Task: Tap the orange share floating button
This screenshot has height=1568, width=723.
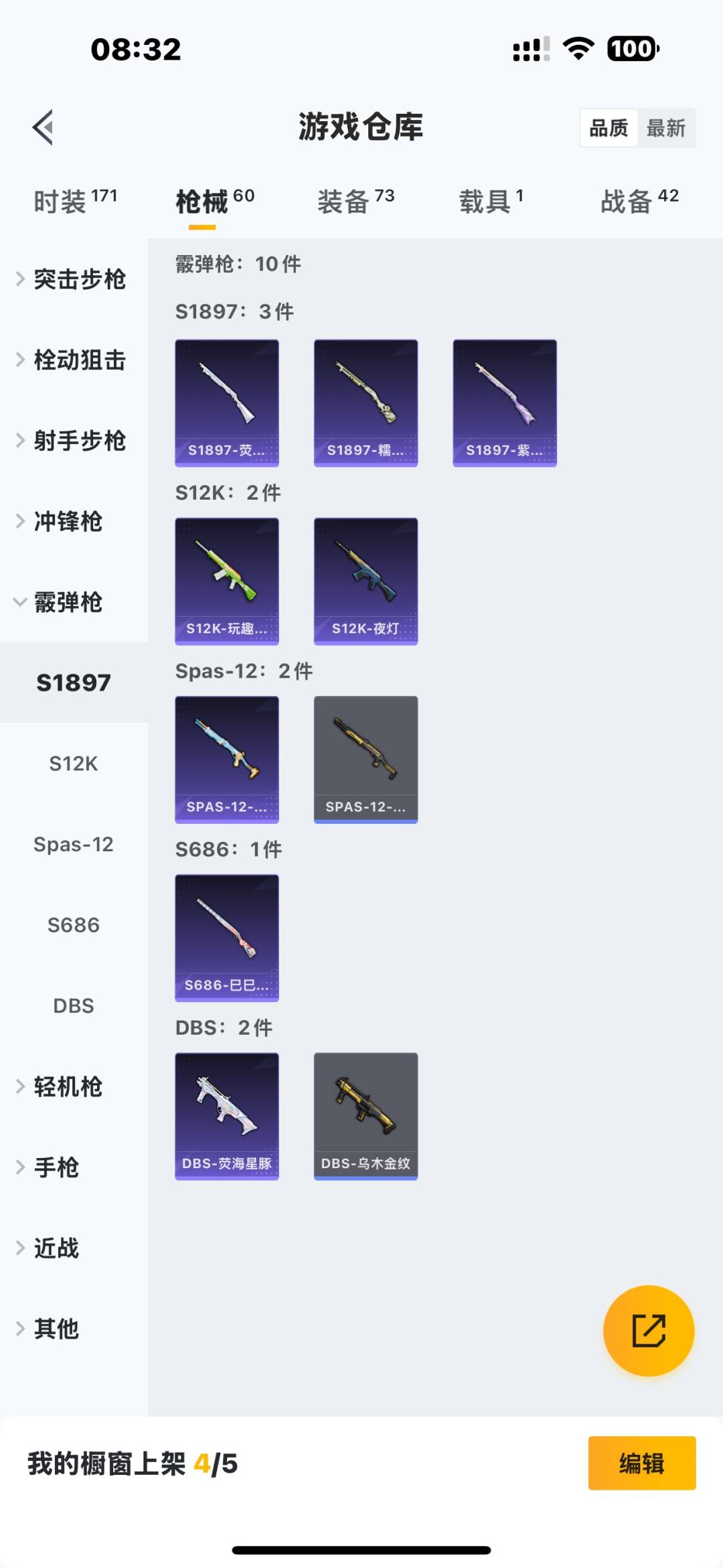Action: 649,1330
